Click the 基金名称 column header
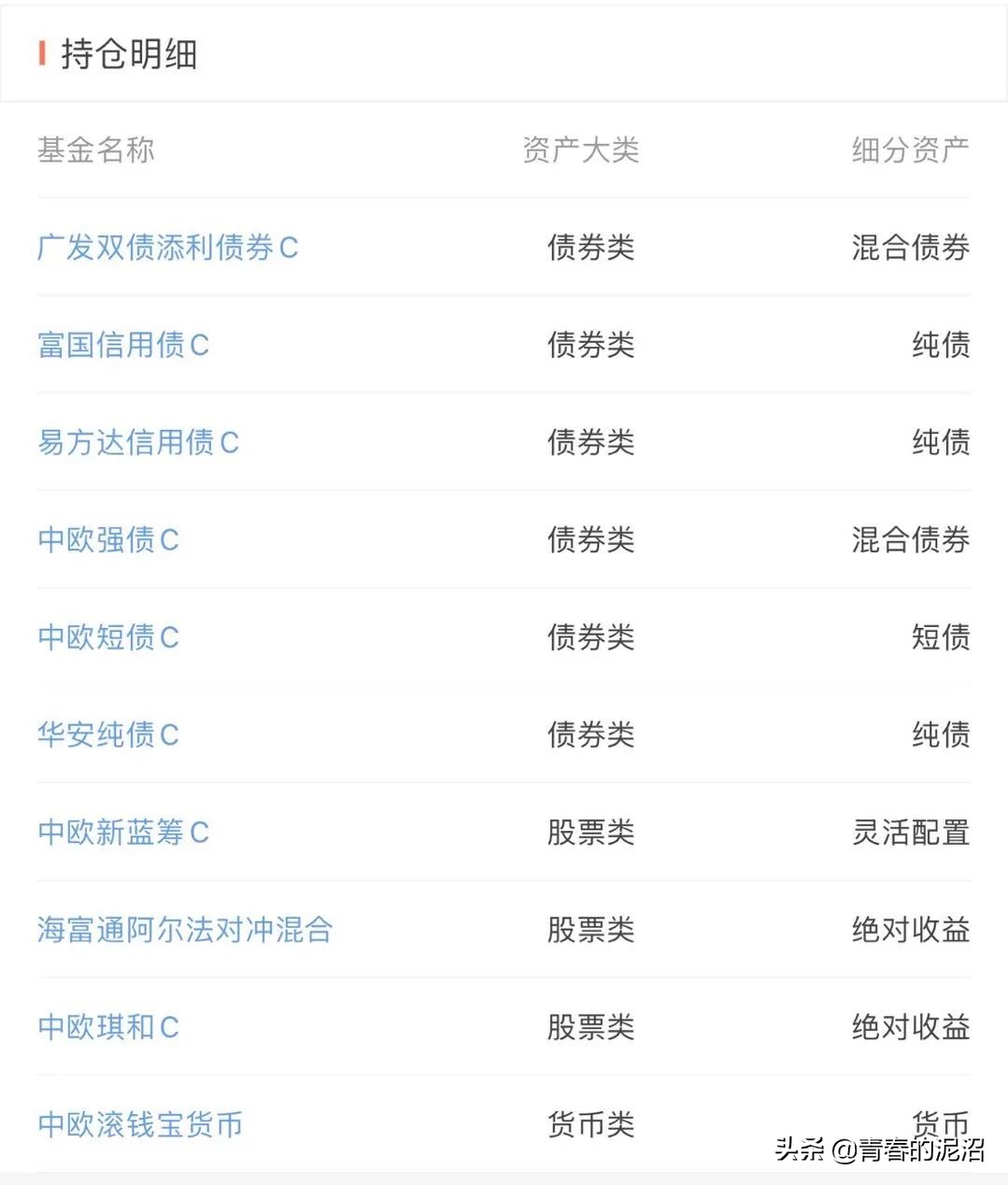 point(94,150)
